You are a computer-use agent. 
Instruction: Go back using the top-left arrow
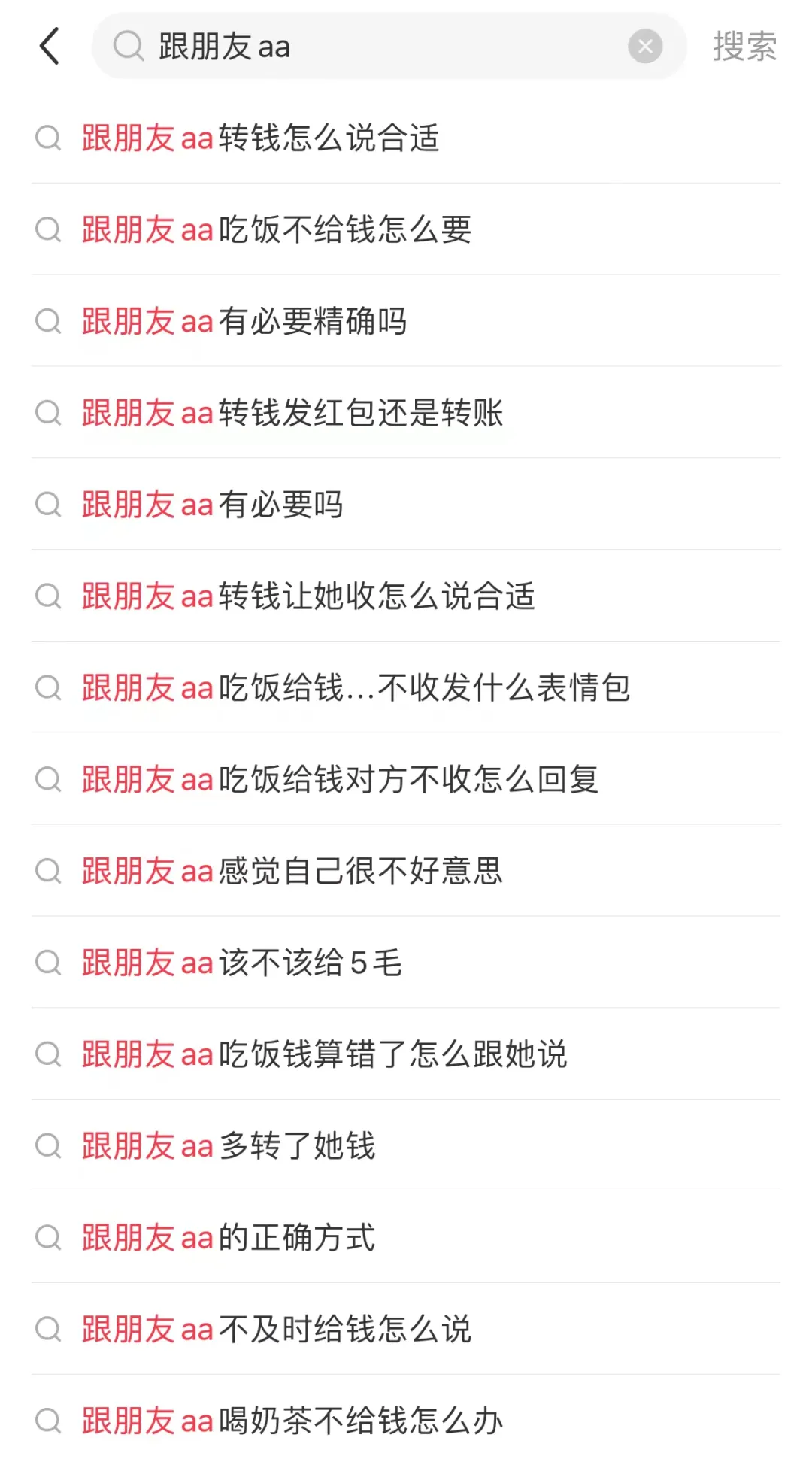50,47
